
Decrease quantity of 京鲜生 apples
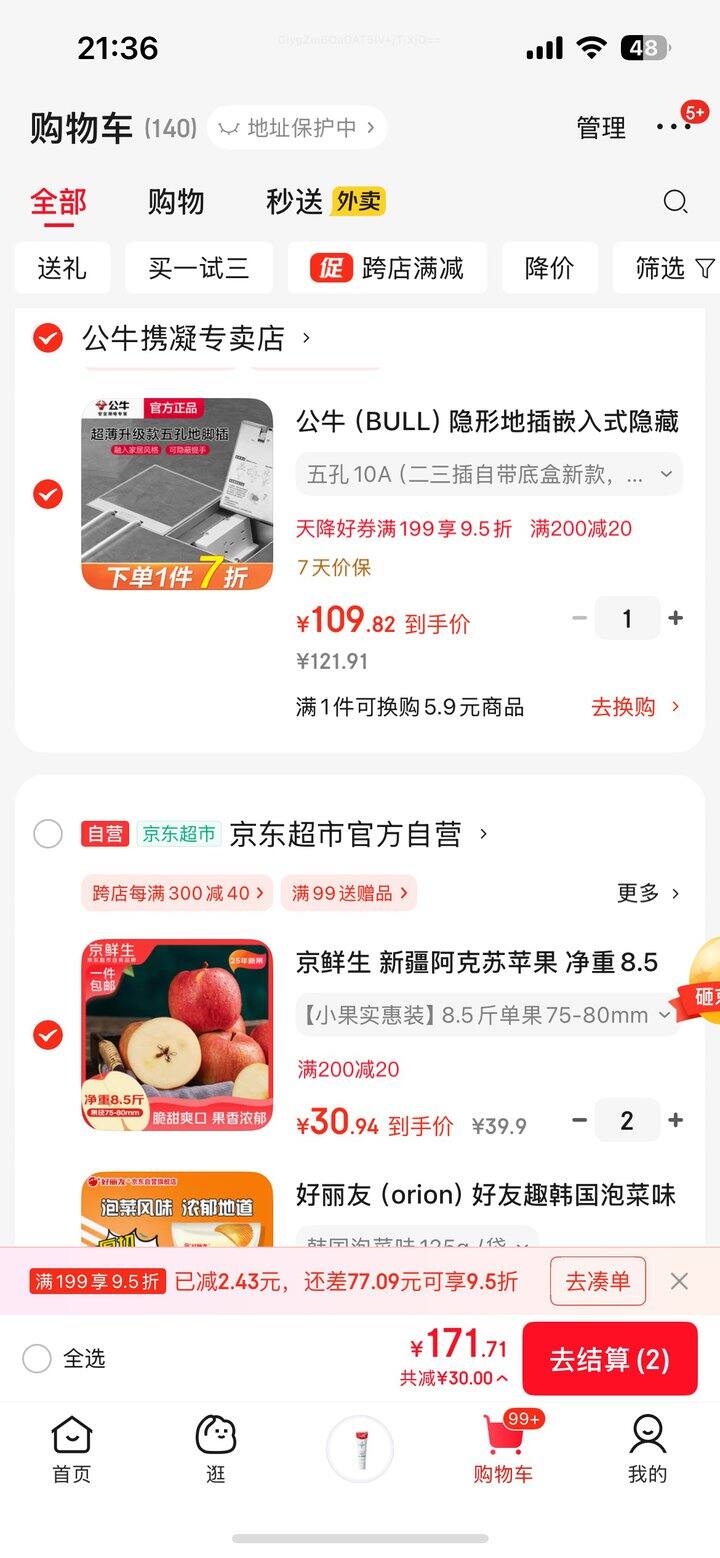(579, 1120)
